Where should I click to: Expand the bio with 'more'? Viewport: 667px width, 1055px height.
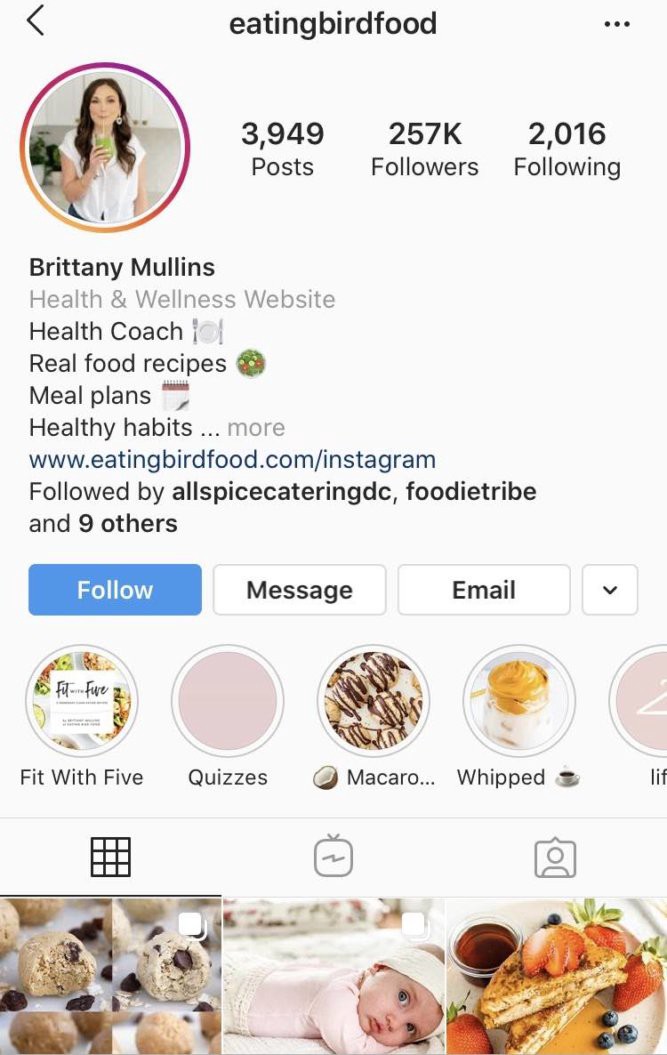[256, 428]
